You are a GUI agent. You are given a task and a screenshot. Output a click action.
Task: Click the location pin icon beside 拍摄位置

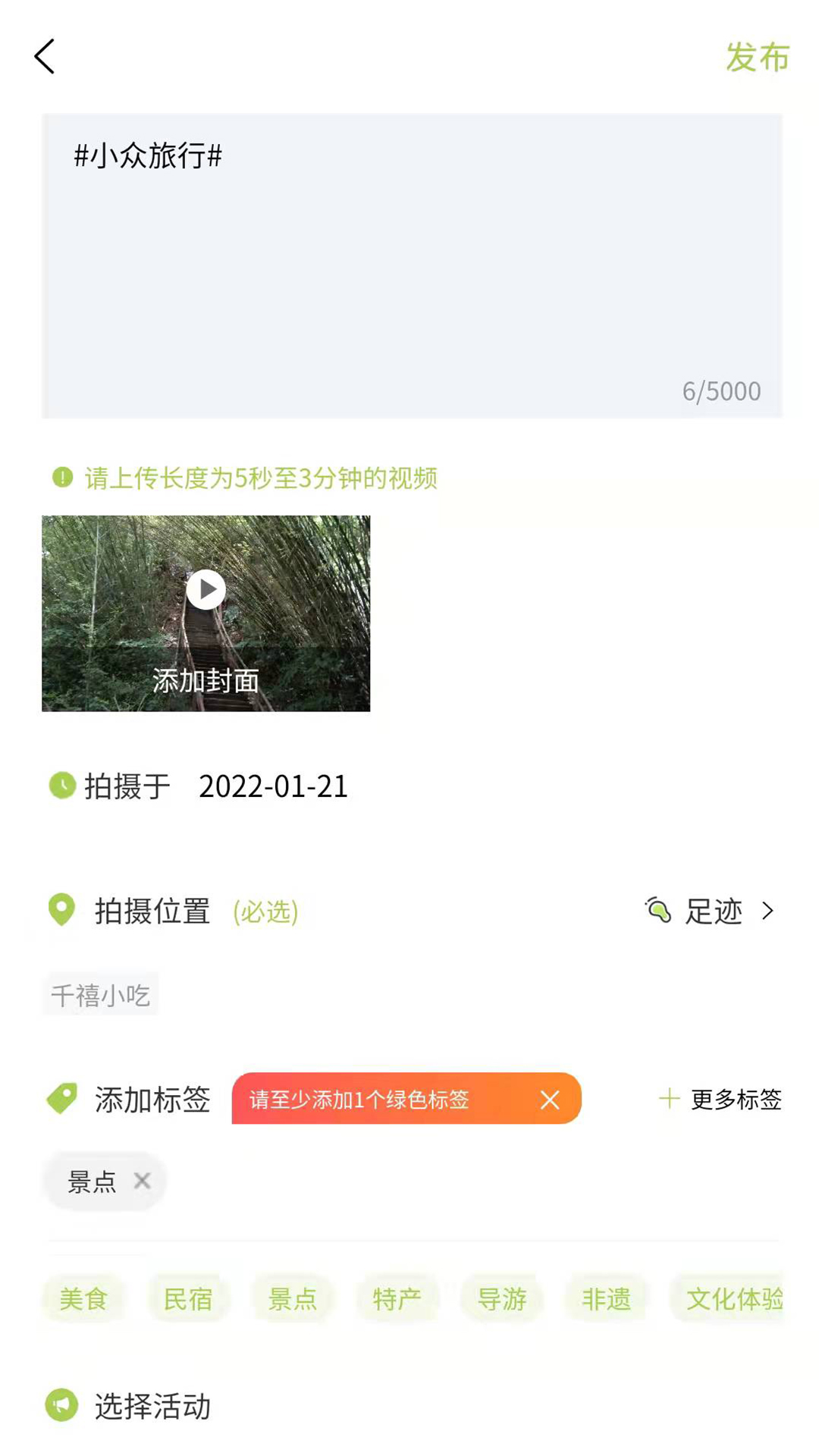[x=61, y=912]
